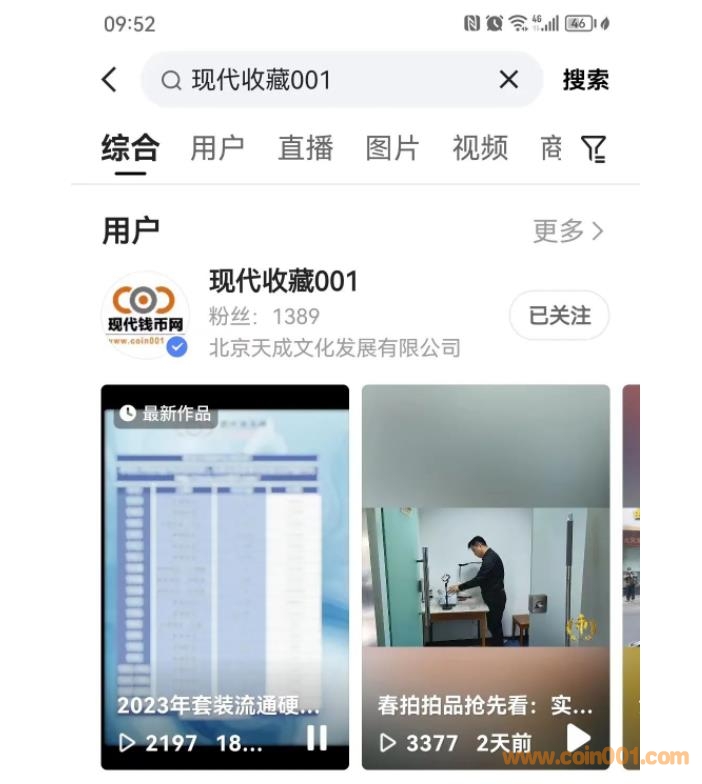This screenshot has height=784, width=702.
Task: Open the filter funnel icon
Action: (x=594, y=149)
